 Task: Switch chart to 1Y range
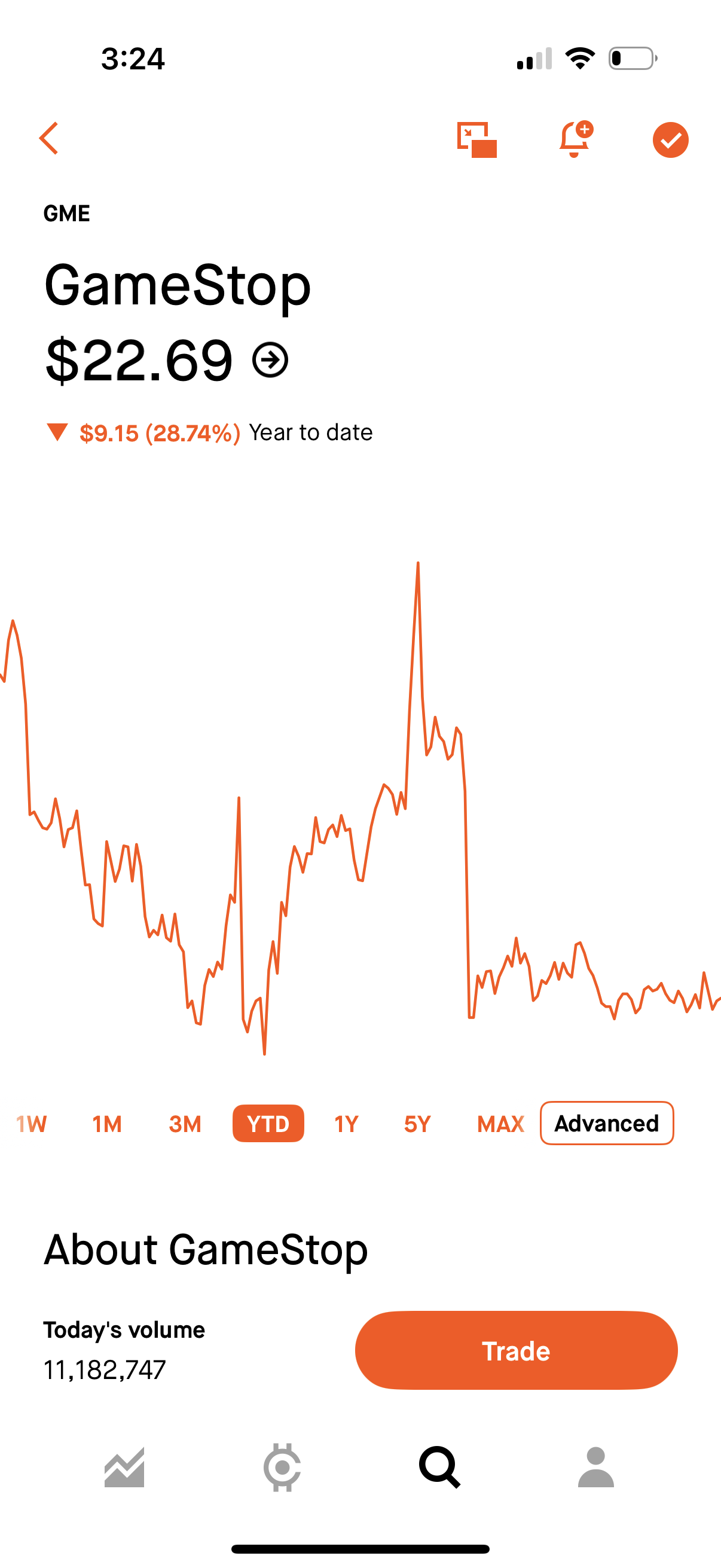click(346, 1124)
